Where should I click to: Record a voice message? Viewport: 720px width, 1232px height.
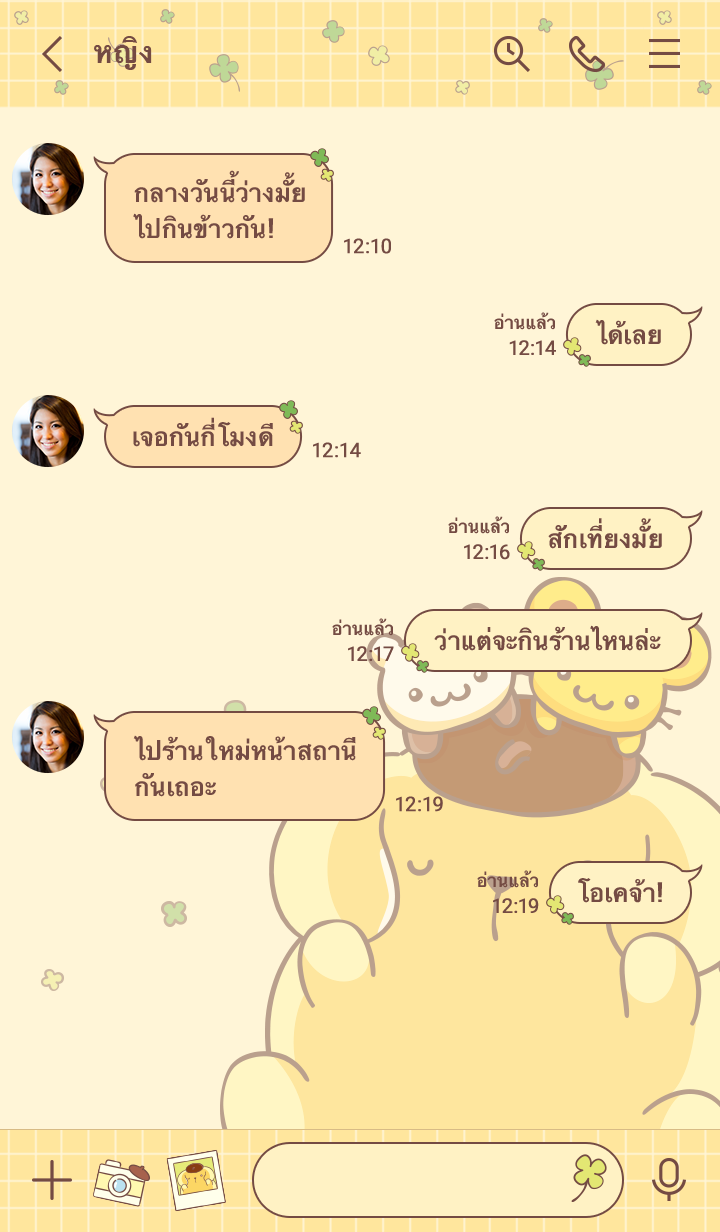(x=668, y=1180)
